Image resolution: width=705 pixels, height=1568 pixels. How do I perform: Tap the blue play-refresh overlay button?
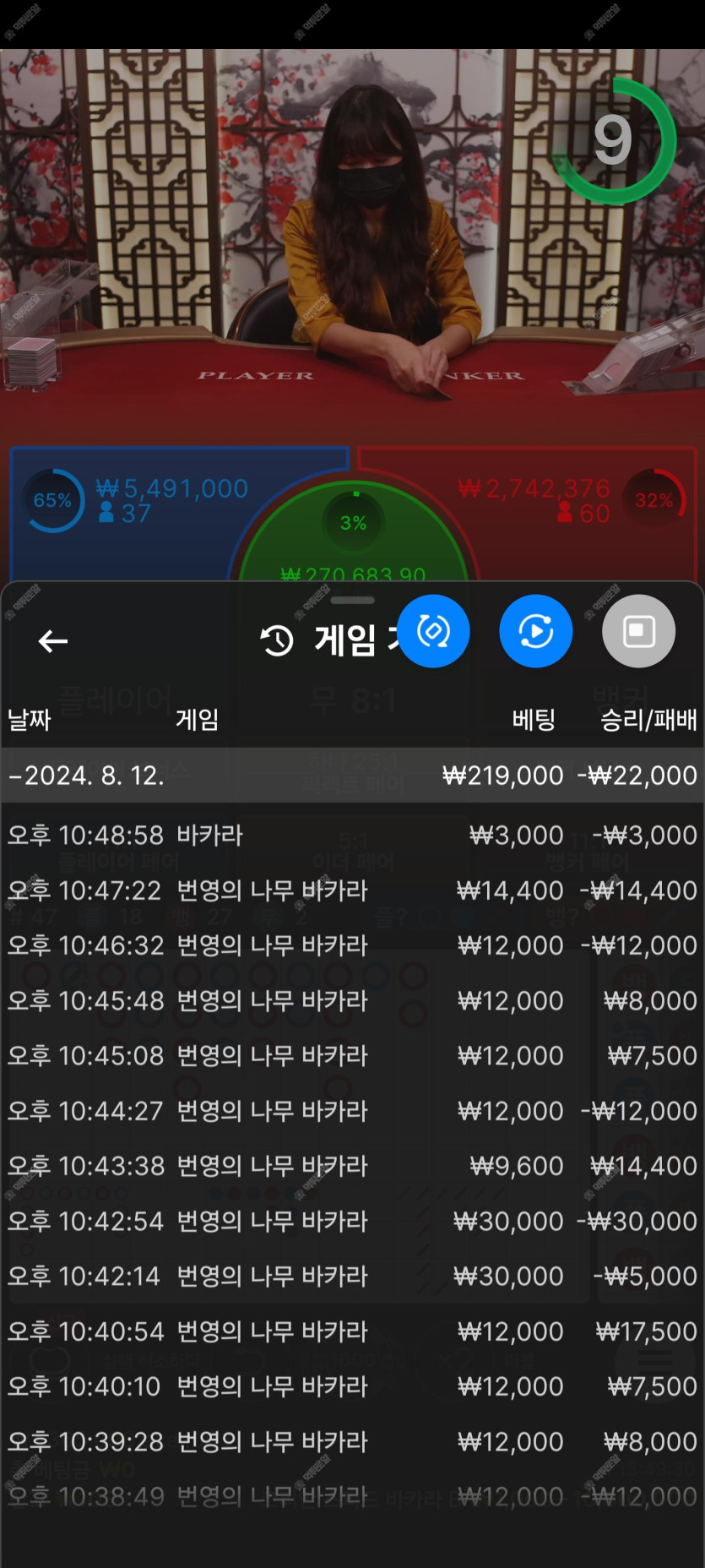pos(535,631)
